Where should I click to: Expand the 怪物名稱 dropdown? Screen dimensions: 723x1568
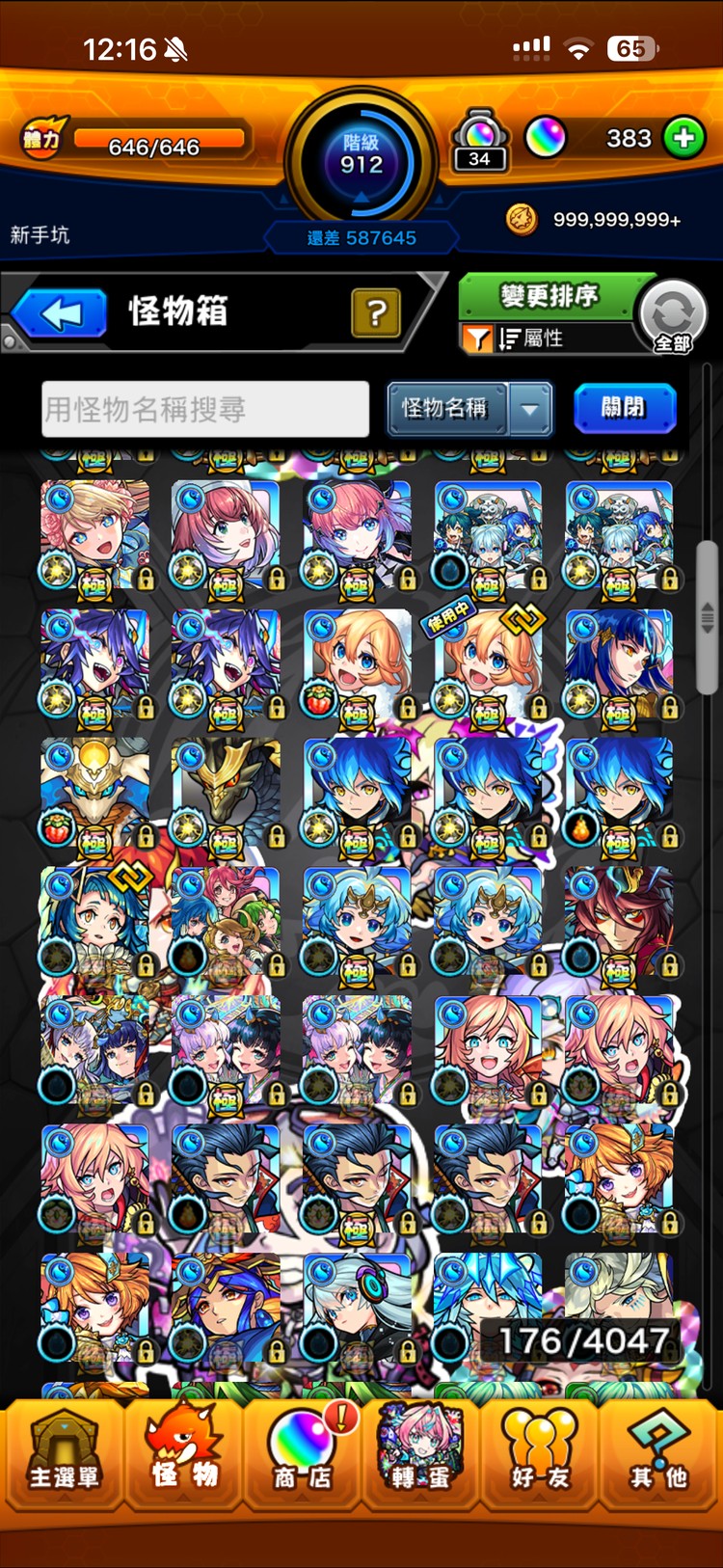[x=530, y=409]
